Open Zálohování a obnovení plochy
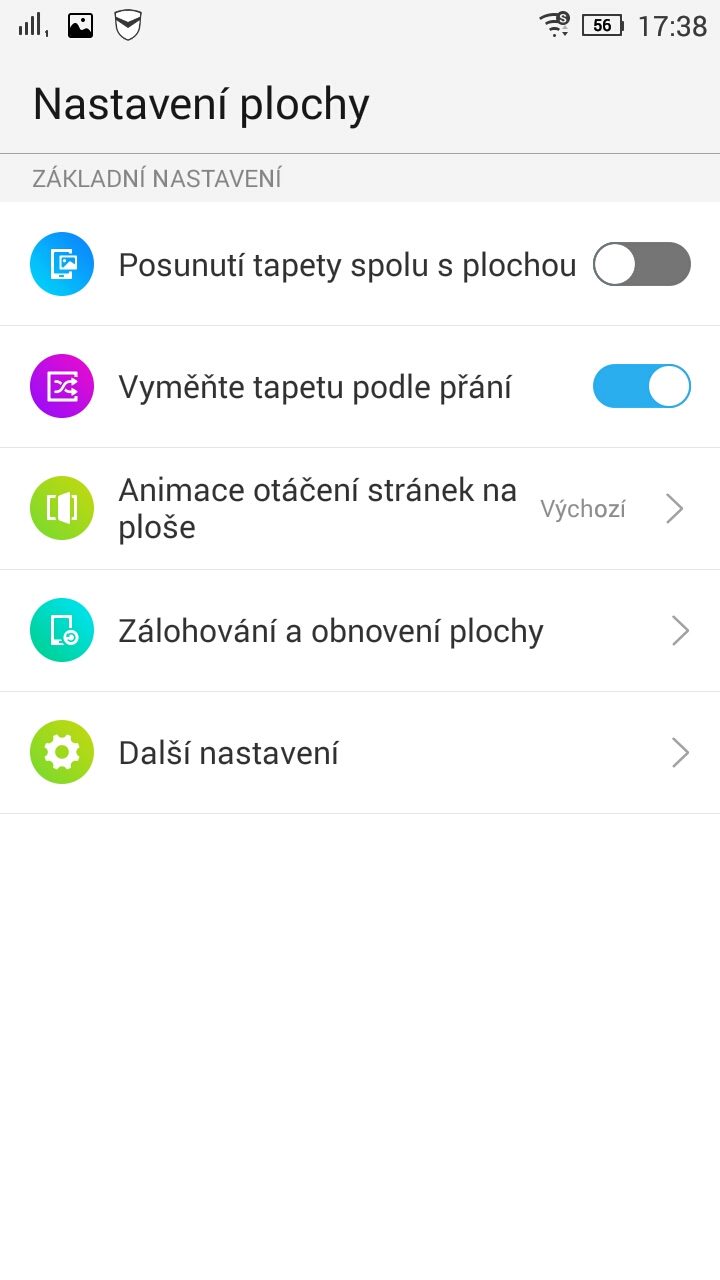Screen dimensions: 720x1280 click(x=360, y=631)
